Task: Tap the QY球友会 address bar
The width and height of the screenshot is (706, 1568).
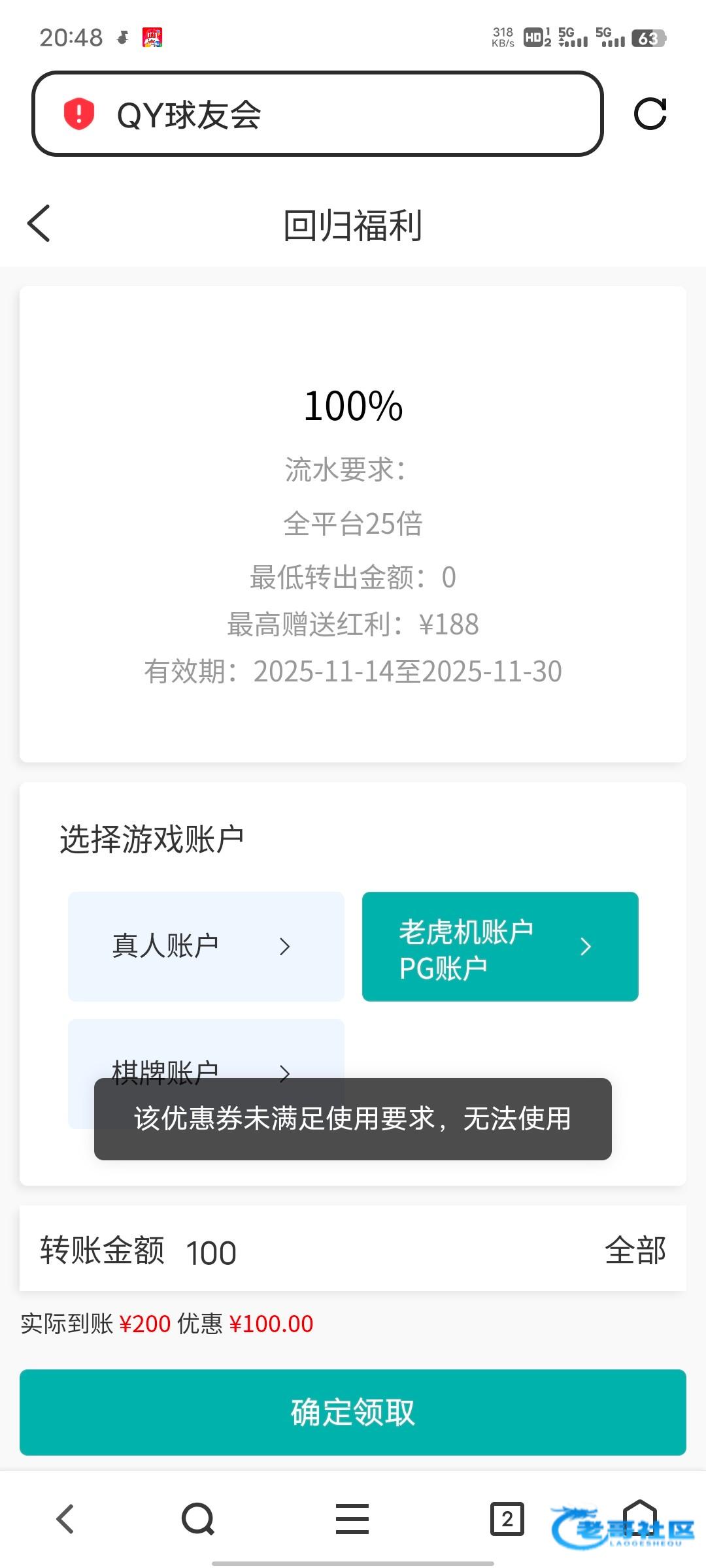Action: point(317,114)
